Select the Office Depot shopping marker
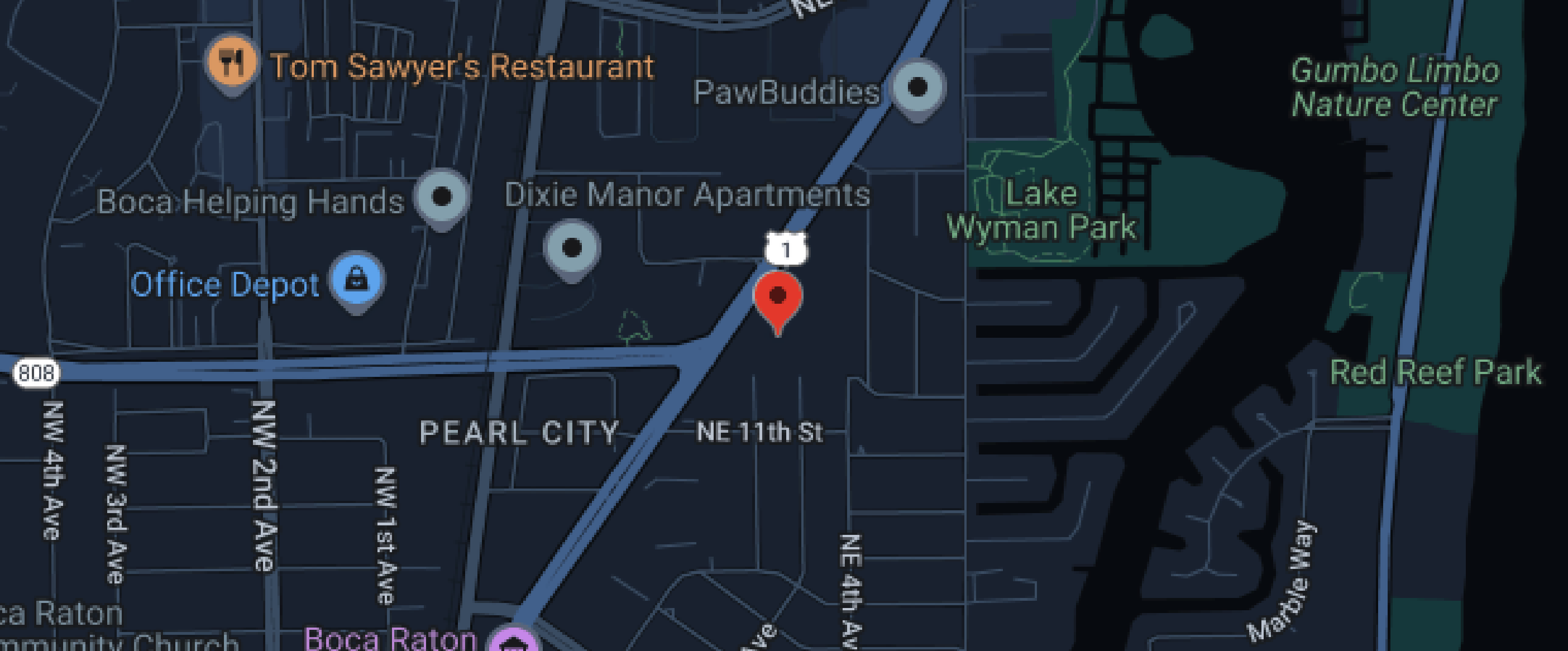Image resolution: width=1568 pixels, height=651 pixels. tap(356, 280)
